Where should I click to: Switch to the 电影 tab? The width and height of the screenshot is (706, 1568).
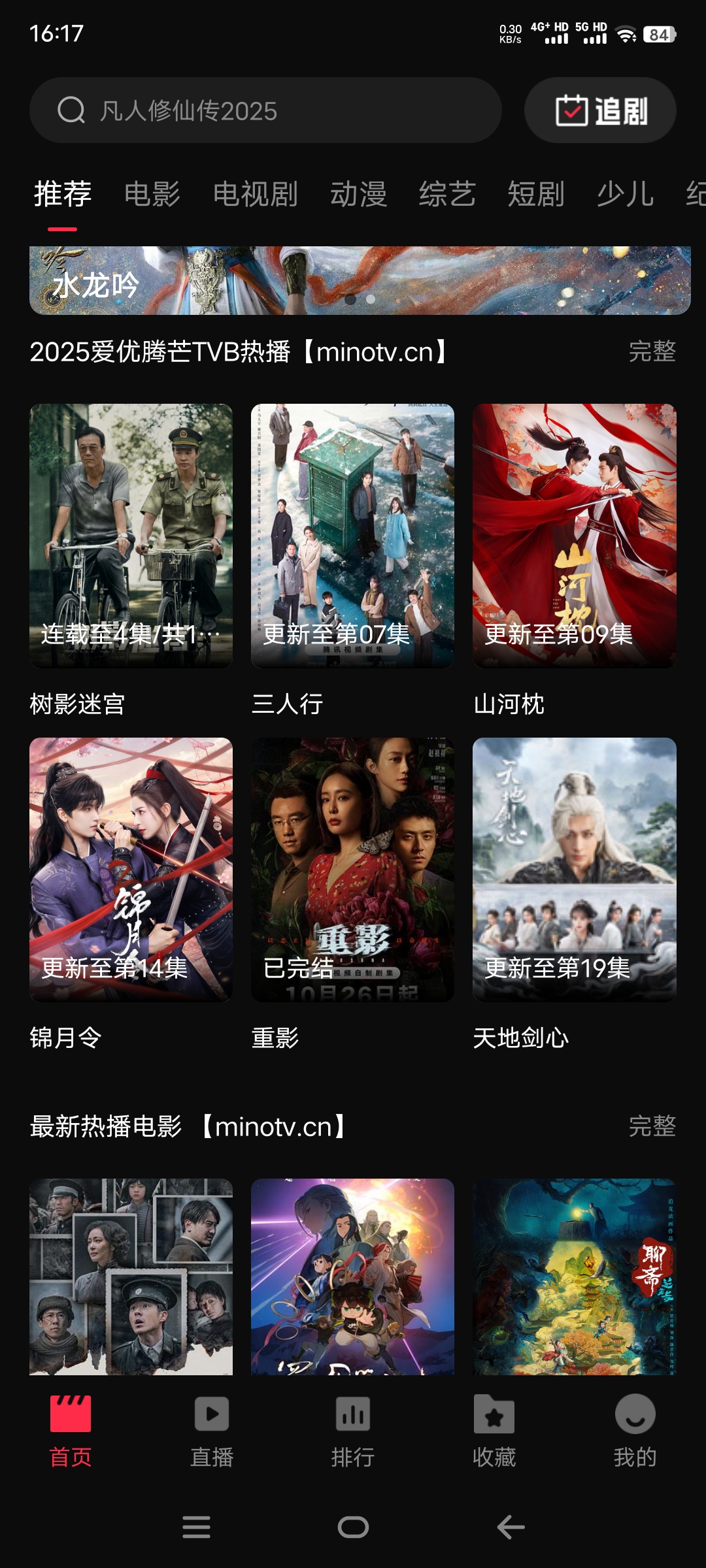152,194
